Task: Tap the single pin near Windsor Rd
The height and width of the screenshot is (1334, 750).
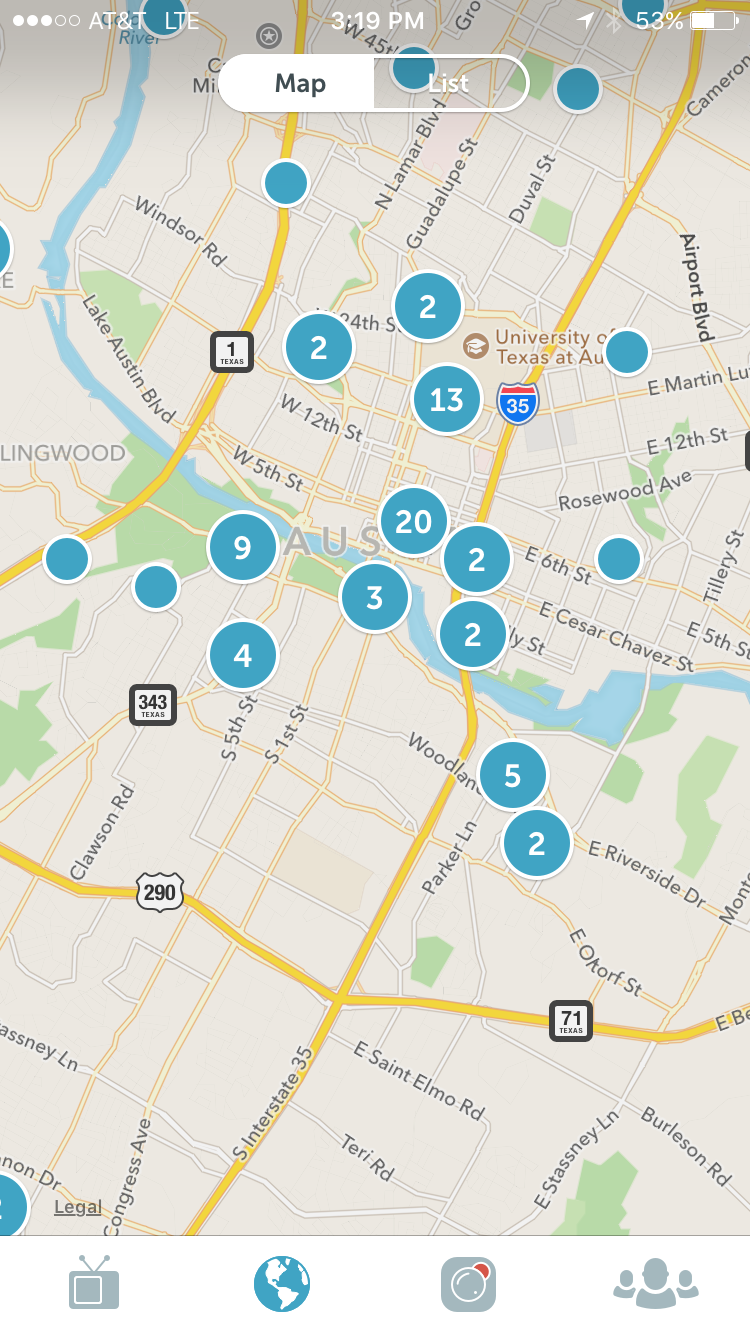Action: [286, 183]
